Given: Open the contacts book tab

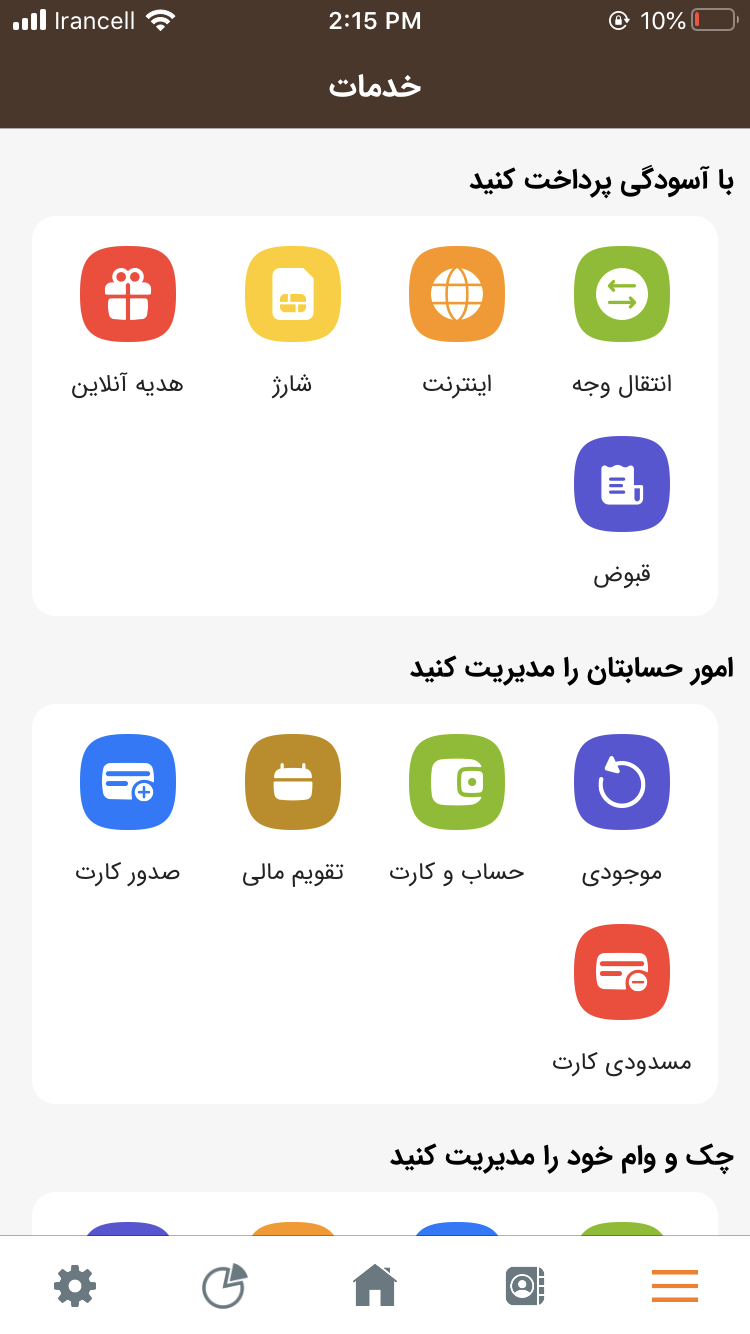Looking at the screenshot, I should point(525,1286).
